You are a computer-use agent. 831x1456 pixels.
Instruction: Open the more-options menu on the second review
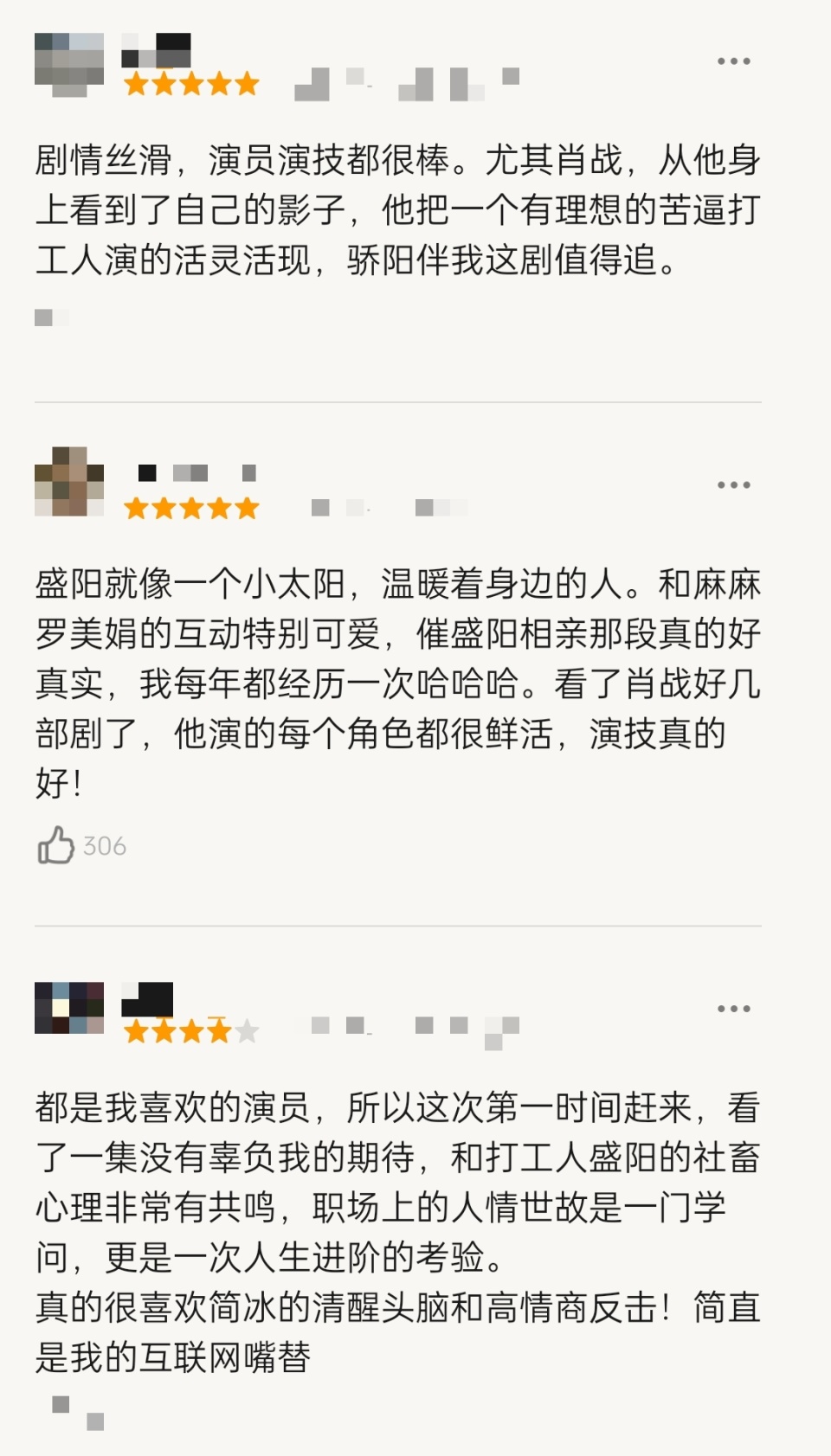point(732,484)
